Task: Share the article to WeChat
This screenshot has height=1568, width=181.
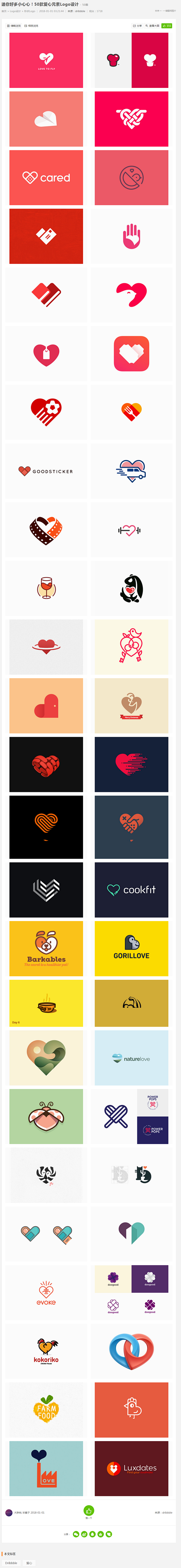Action: pyautogui.click(x=76, y=1534)
